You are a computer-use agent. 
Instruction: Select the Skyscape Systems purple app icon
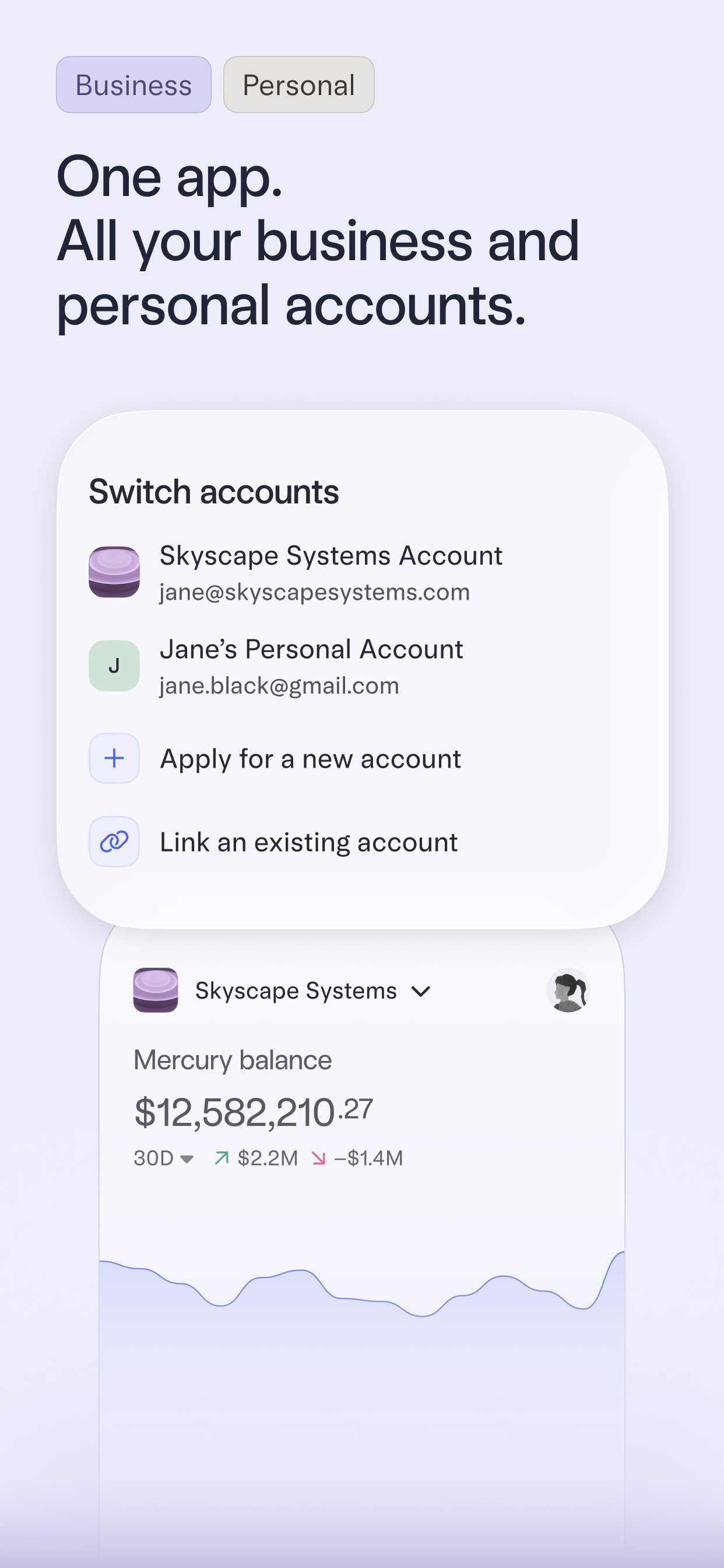coord(114,571)
